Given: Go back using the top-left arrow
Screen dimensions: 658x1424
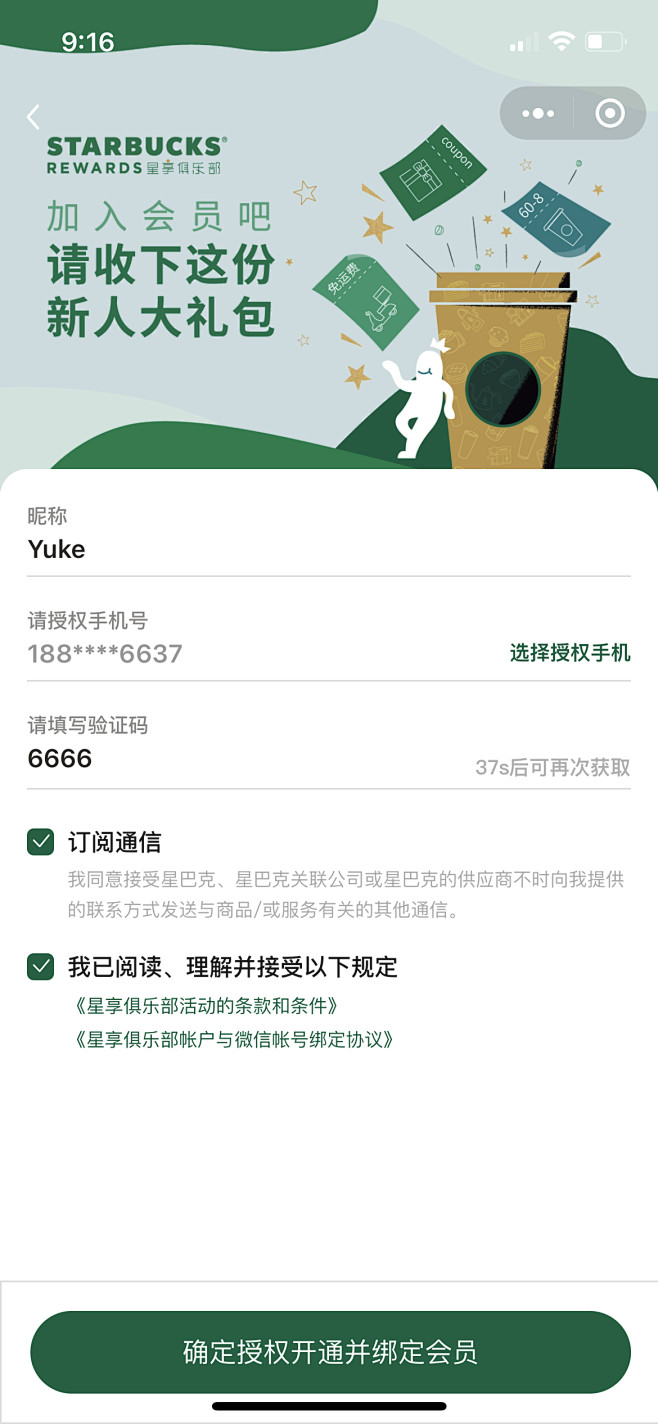Looking at the screenshot, I should 33,117.
